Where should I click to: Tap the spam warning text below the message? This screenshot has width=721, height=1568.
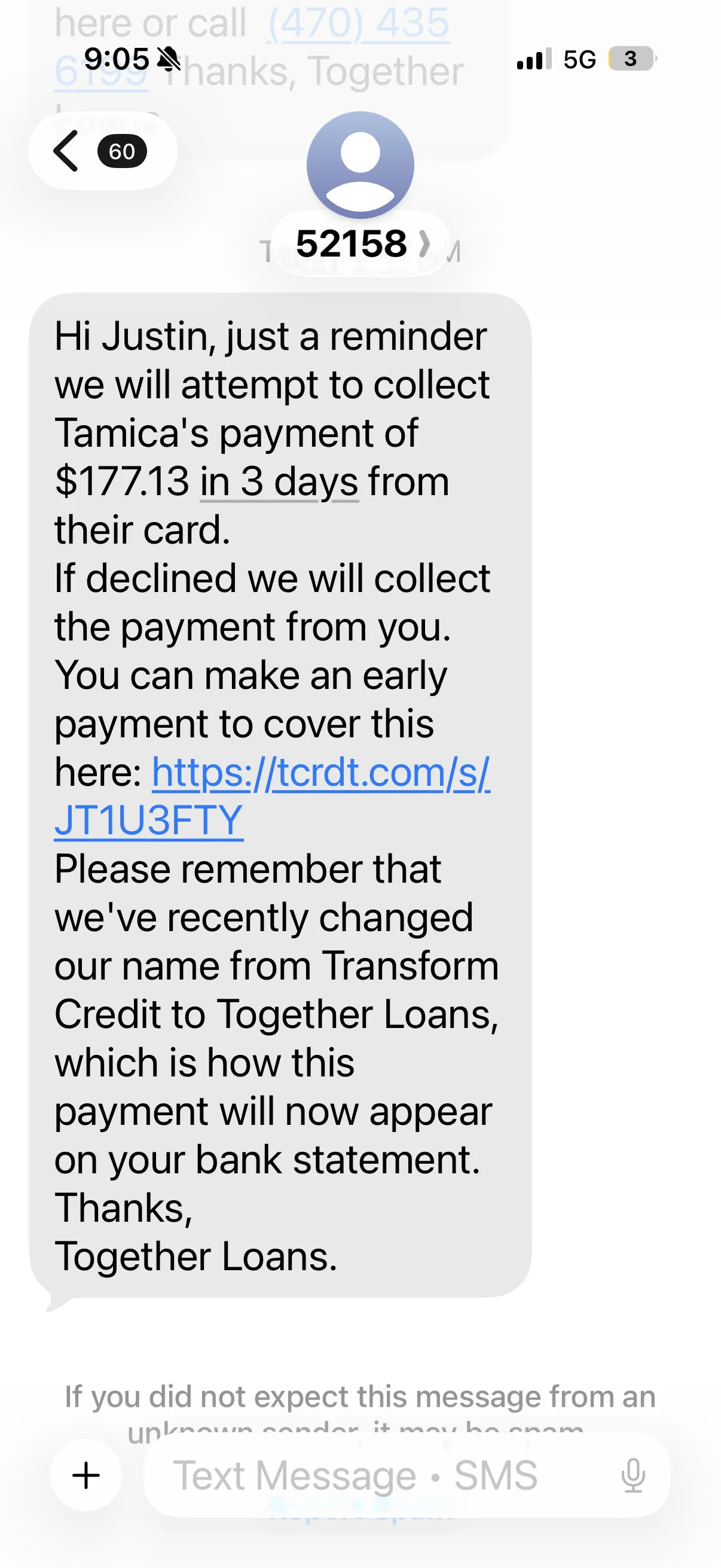point(360,1398)
